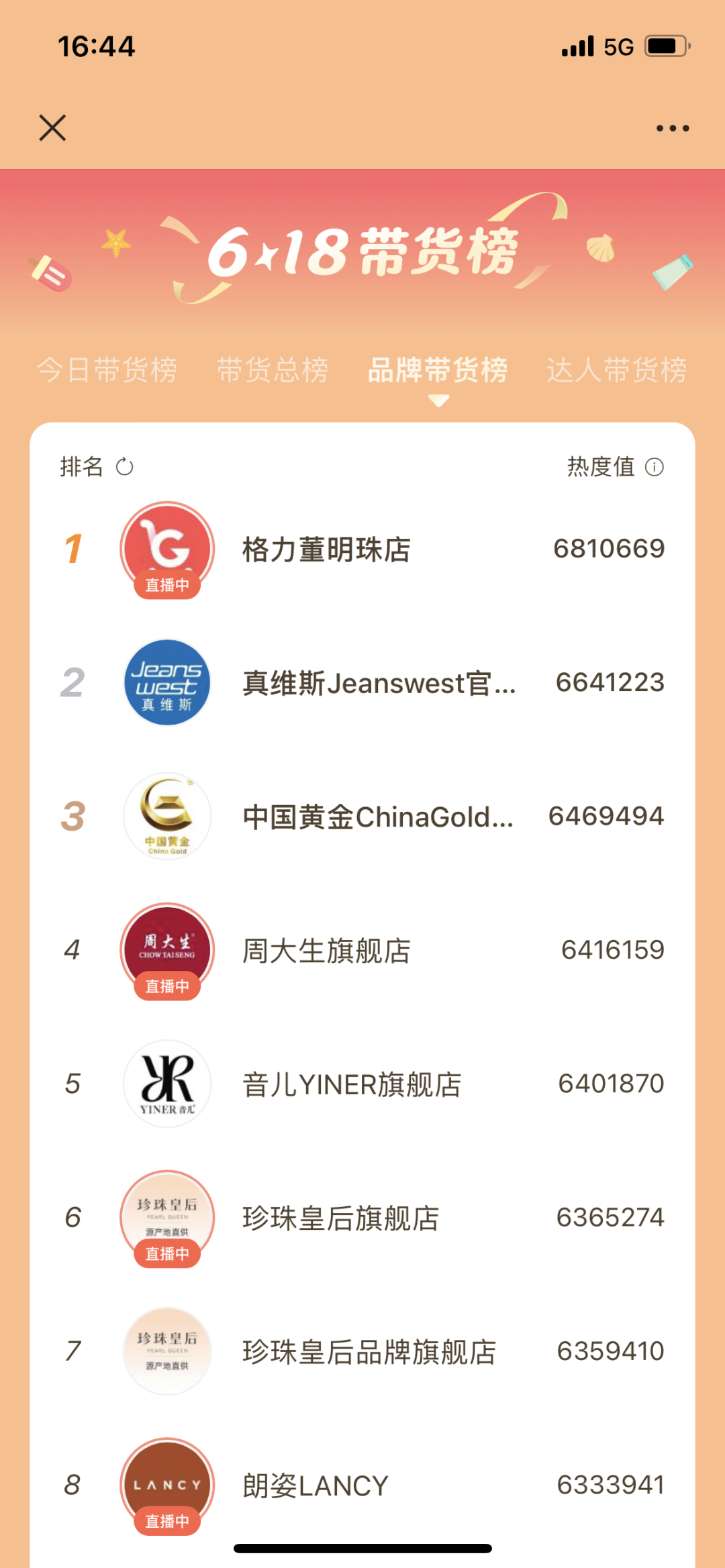The height and width of the screenshot is (1568, 725).
Task: Open 周大生旗舰店 from the ranking
Action: point(326,951)
